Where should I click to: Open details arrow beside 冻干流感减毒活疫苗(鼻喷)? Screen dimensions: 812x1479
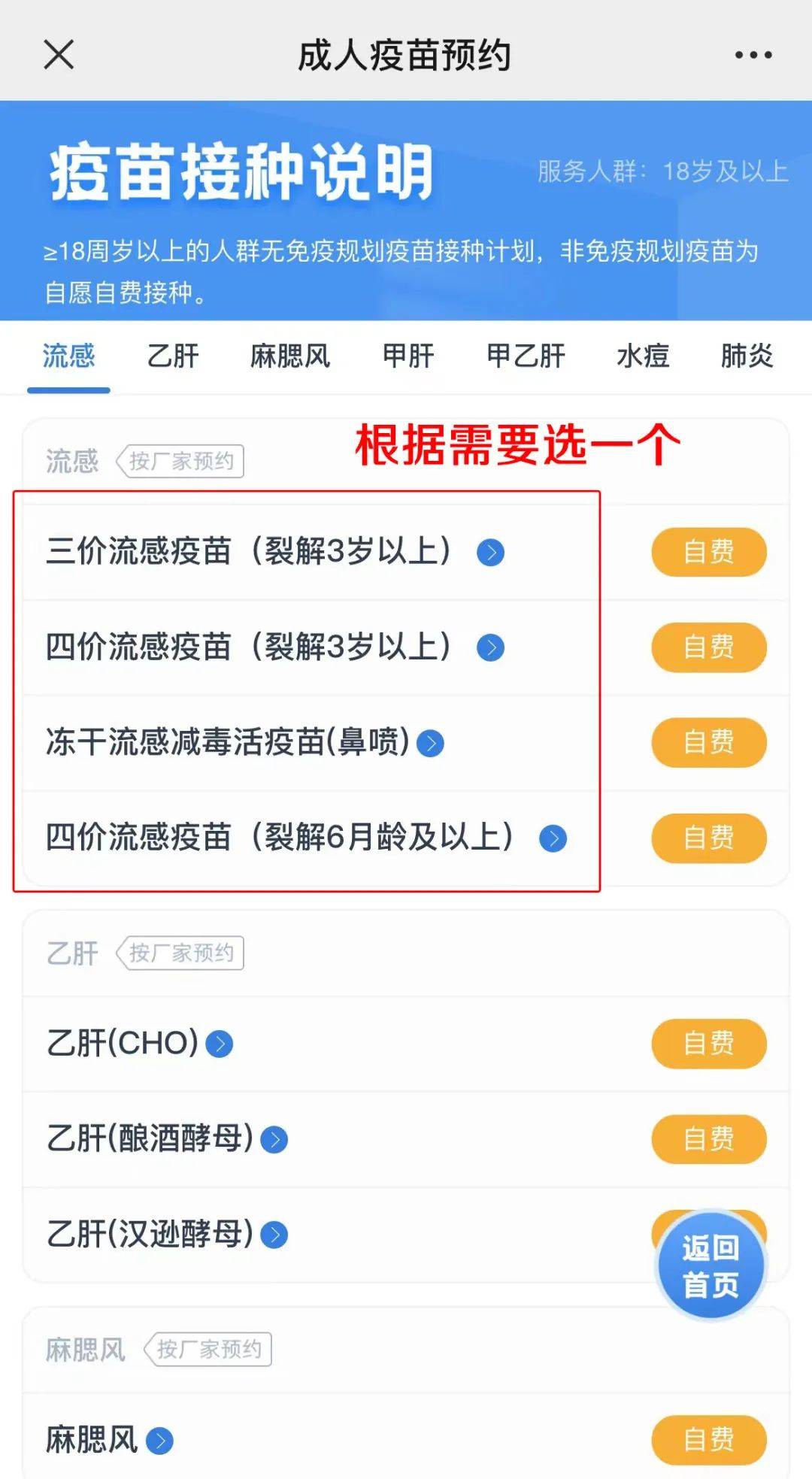point(430,744)
